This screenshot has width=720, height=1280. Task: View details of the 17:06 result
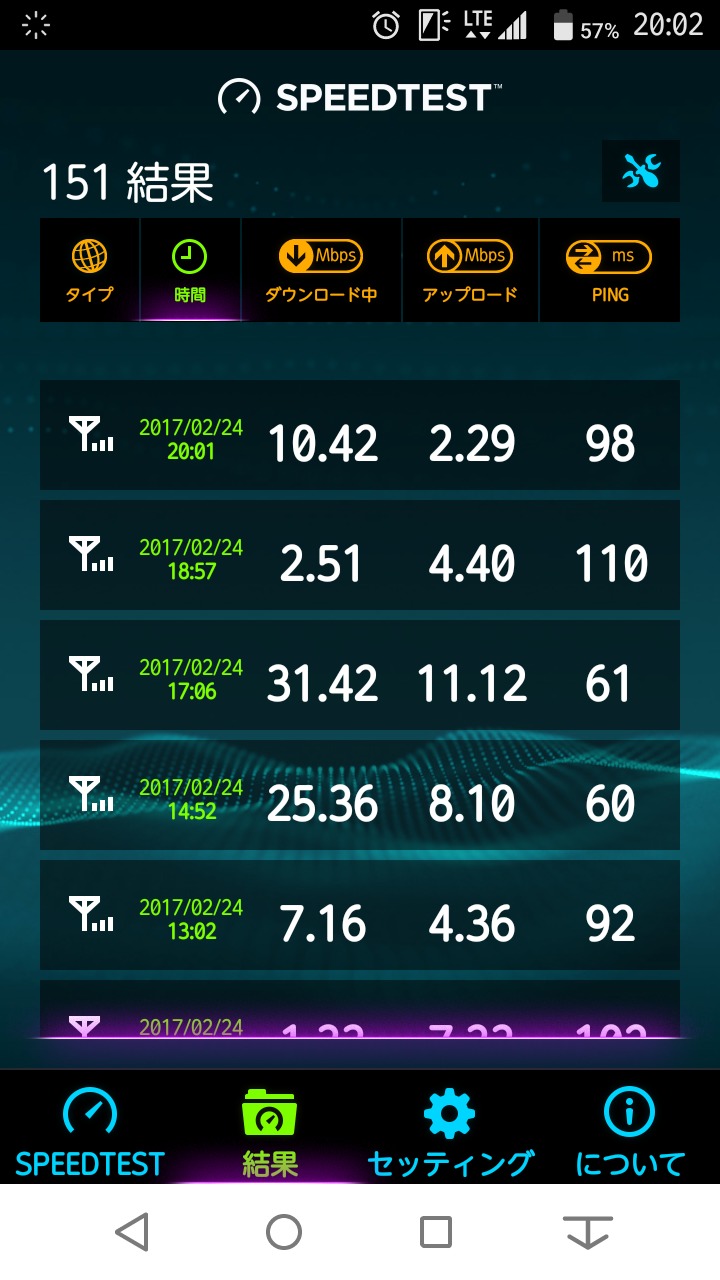pyautogui.click(x=360, y=675)
